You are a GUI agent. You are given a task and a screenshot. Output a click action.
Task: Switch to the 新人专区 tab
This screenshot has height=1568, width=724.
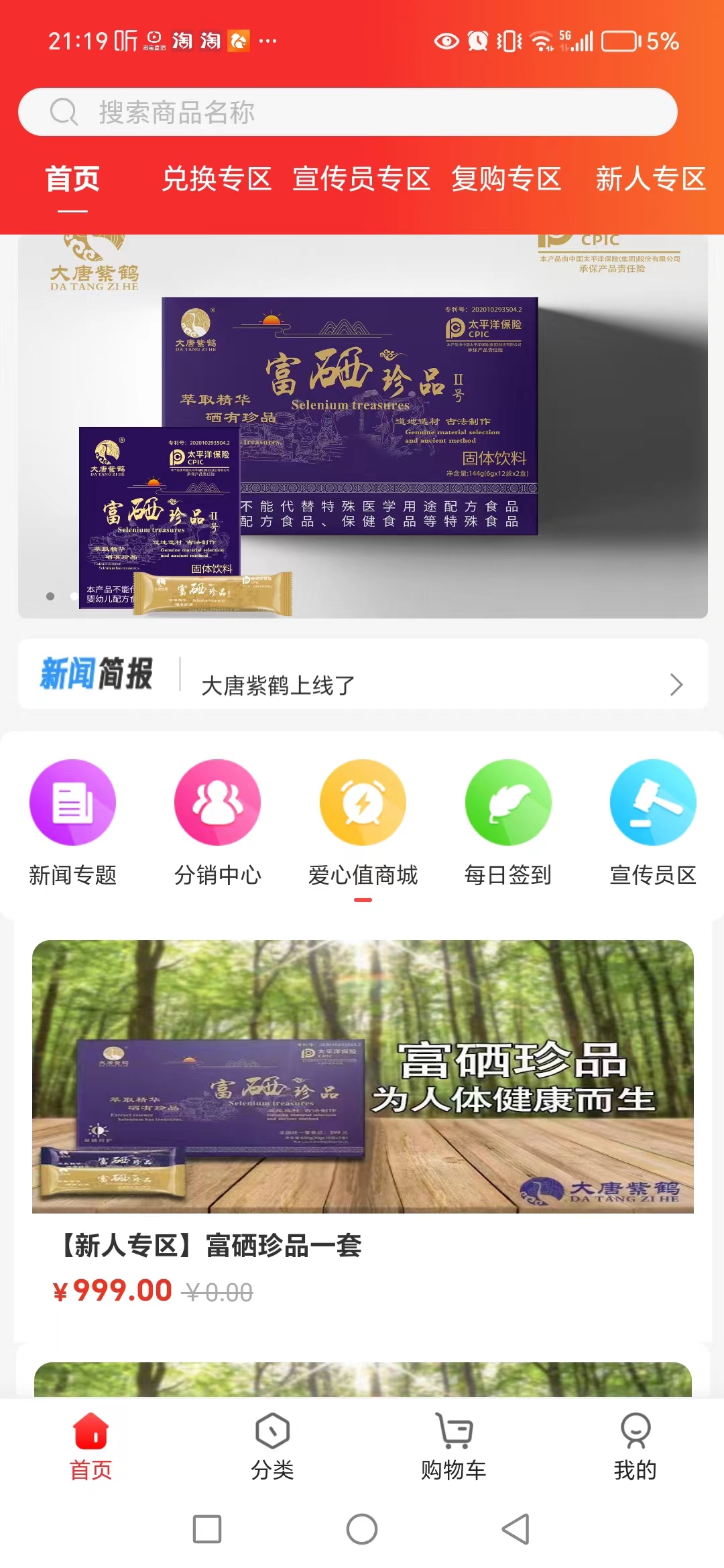coord(650,179)
